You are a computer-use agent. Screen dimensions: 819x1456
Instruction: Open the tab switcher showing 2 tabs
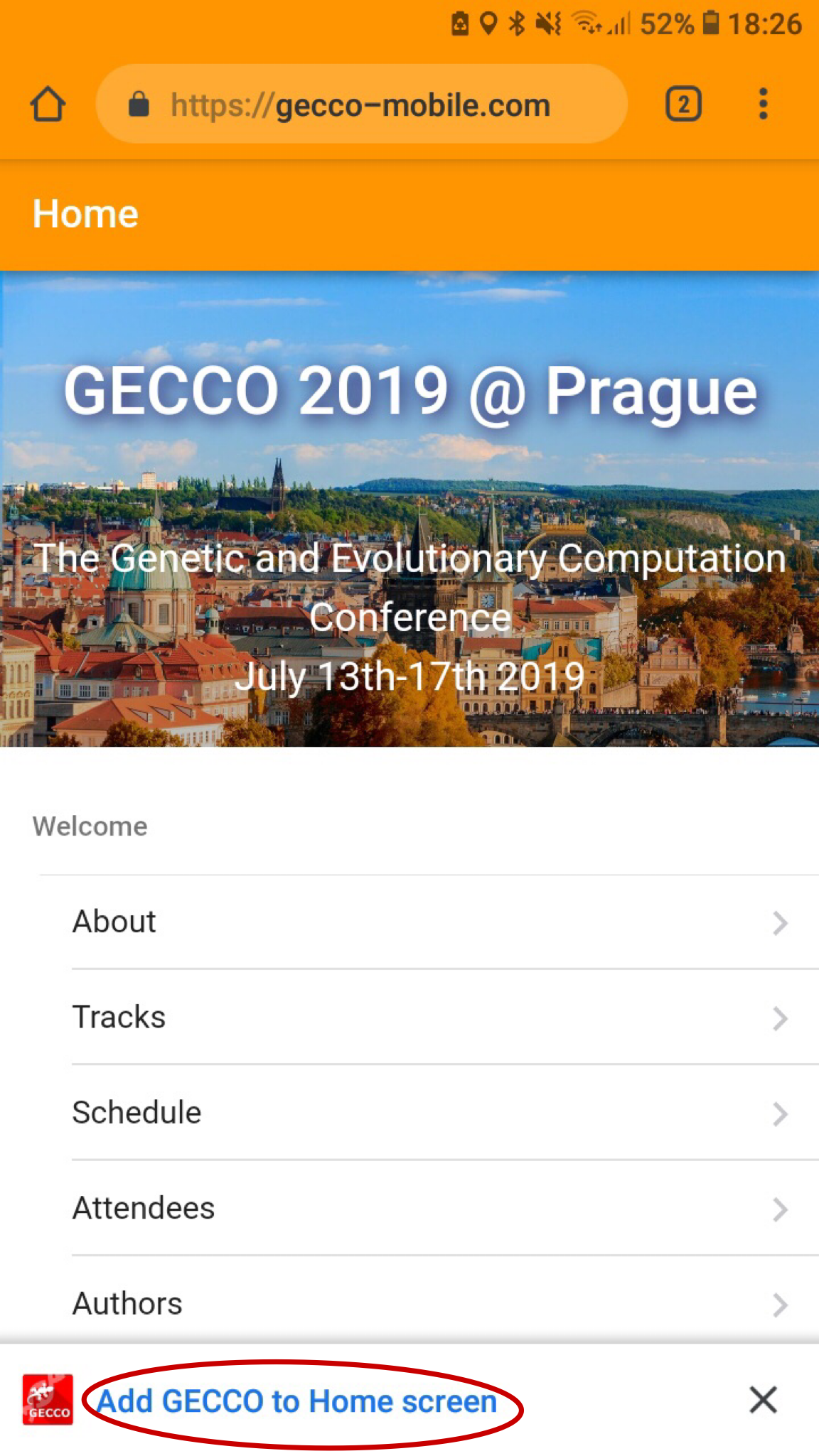[x=683, y=104]
